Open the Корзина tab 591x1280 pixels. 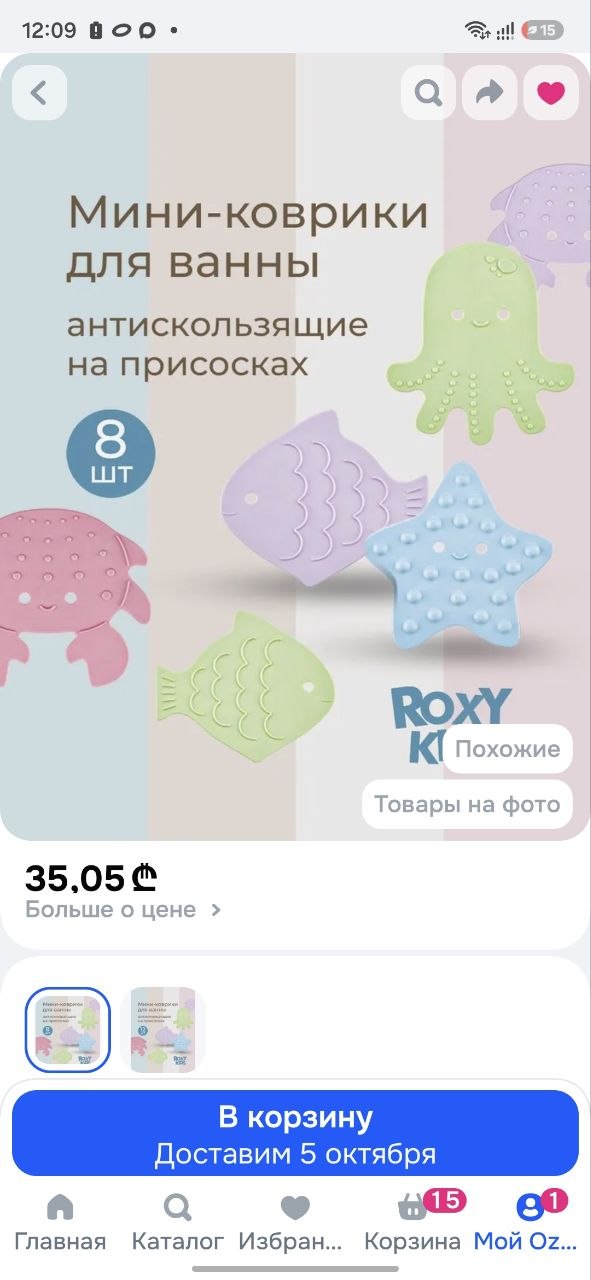tap(413, 1223)
